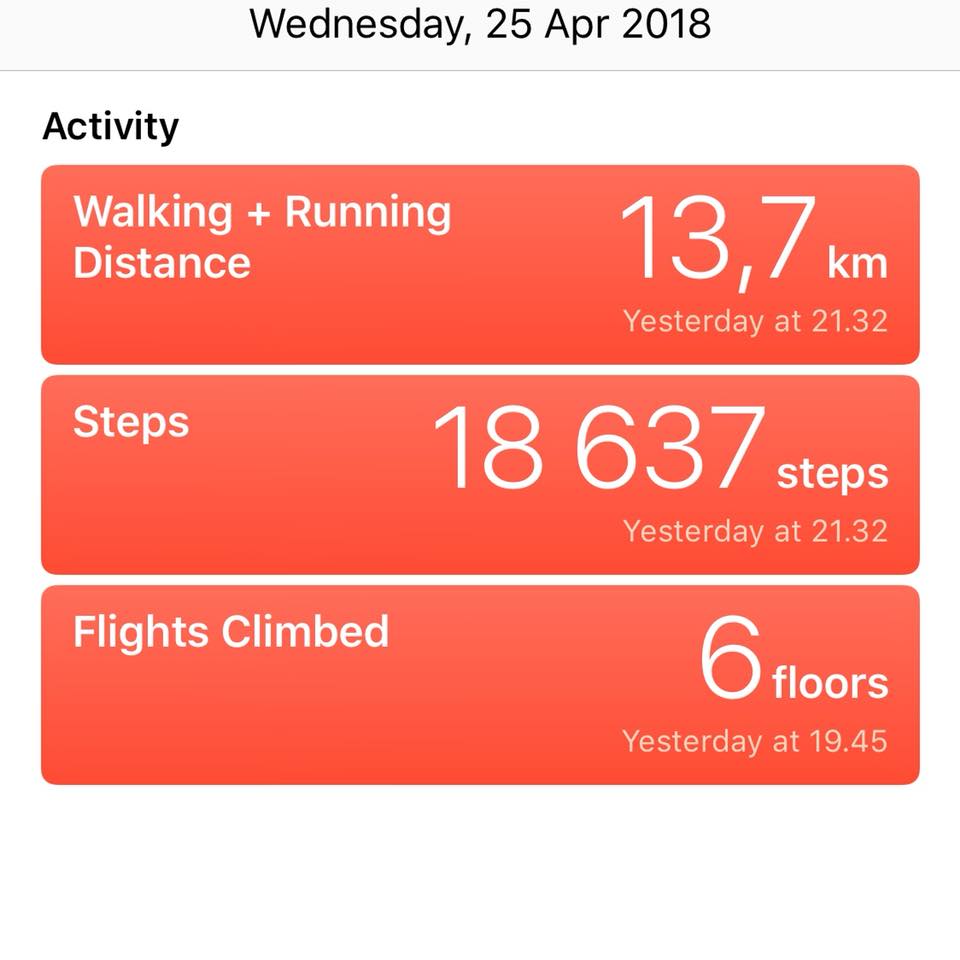Select the Flights Climbed card
The image size is (960, 960).
tap(480, 684)
